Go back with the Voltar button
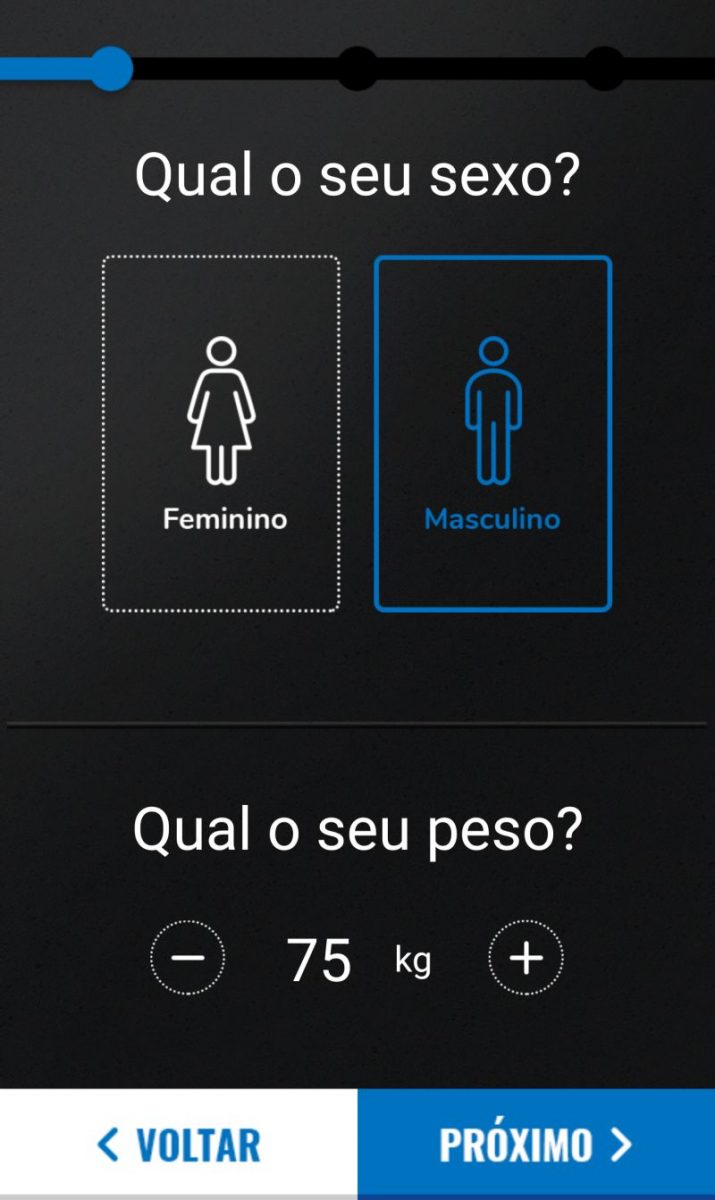The width and height of the screenshot is (715, 1200). click(x=179, y=1144)
